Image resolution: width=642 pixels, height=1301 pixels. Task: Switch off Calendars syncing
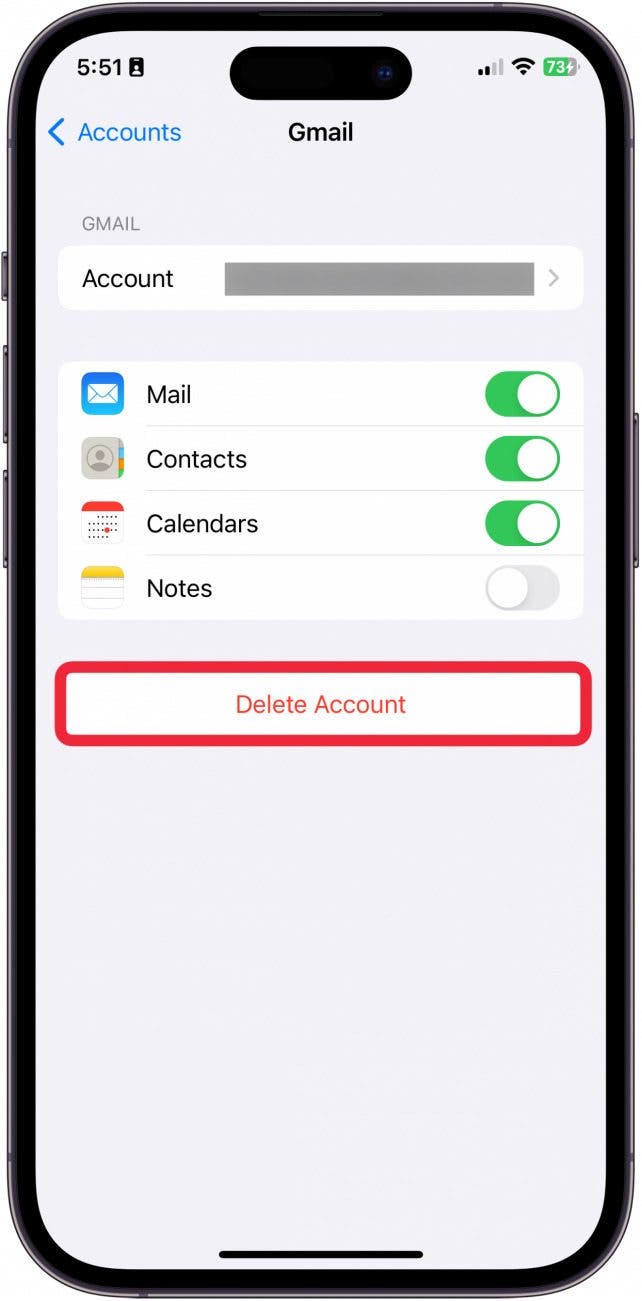(522, 524)
